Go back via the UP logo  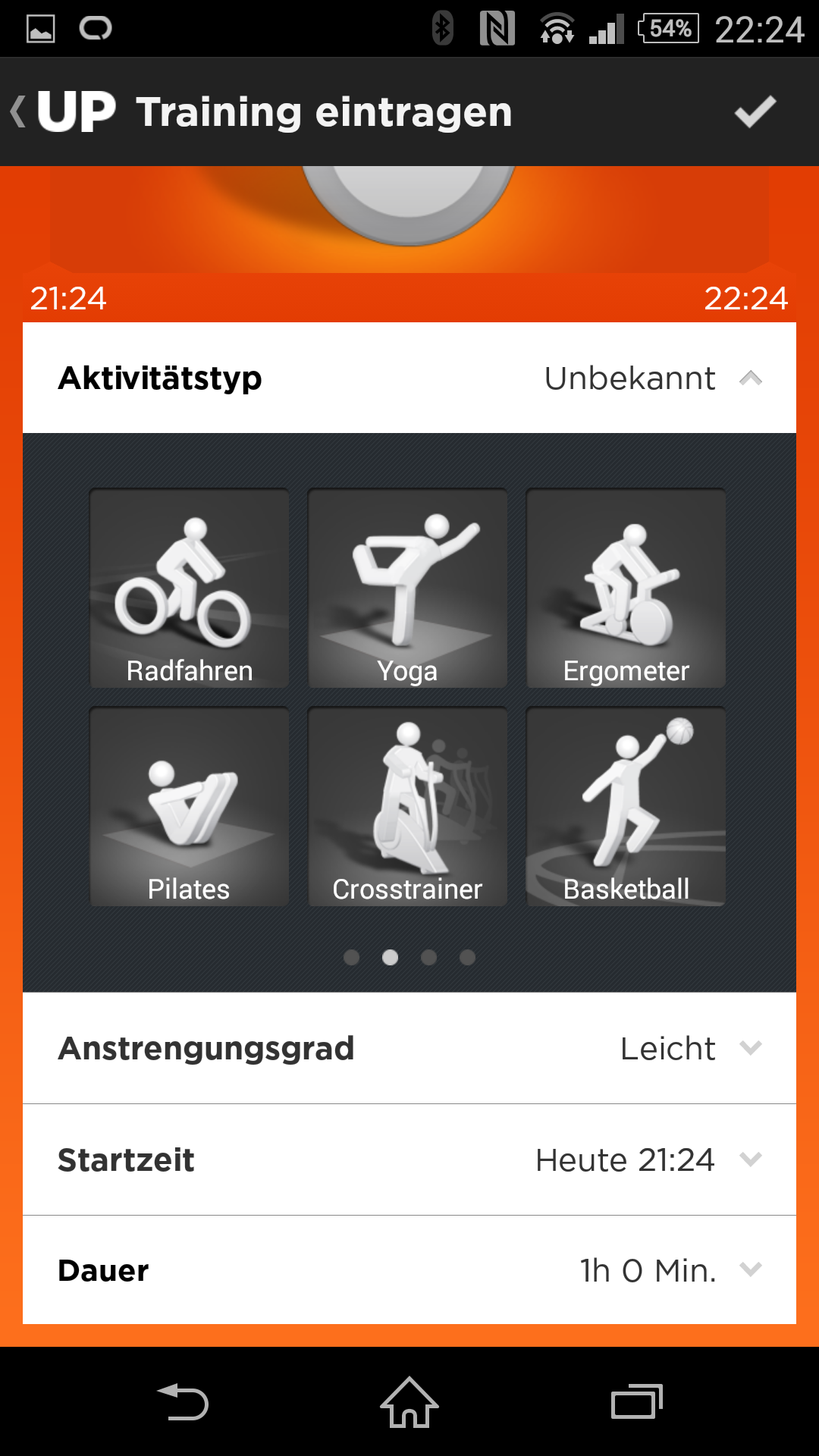click(x=64, y=112)
